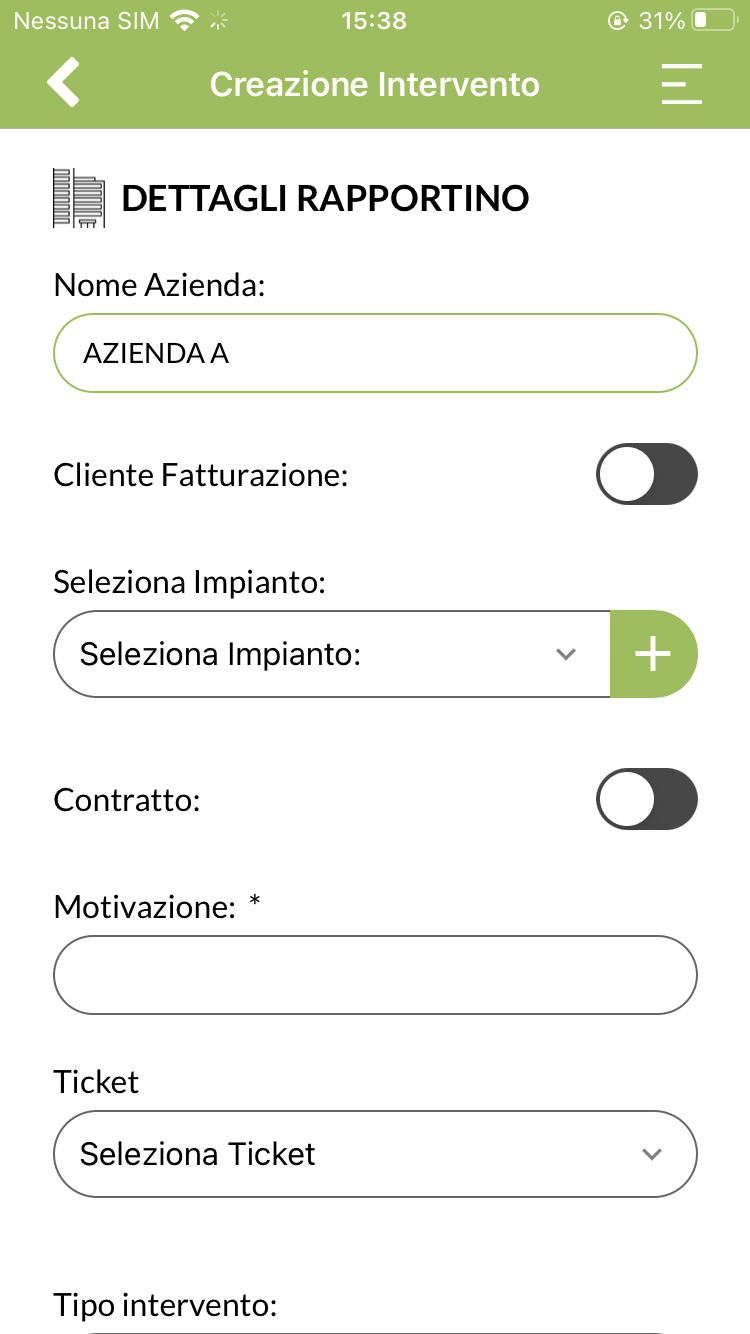
Task: Turn on the Contratto toggle
Action: click(646, 799)
